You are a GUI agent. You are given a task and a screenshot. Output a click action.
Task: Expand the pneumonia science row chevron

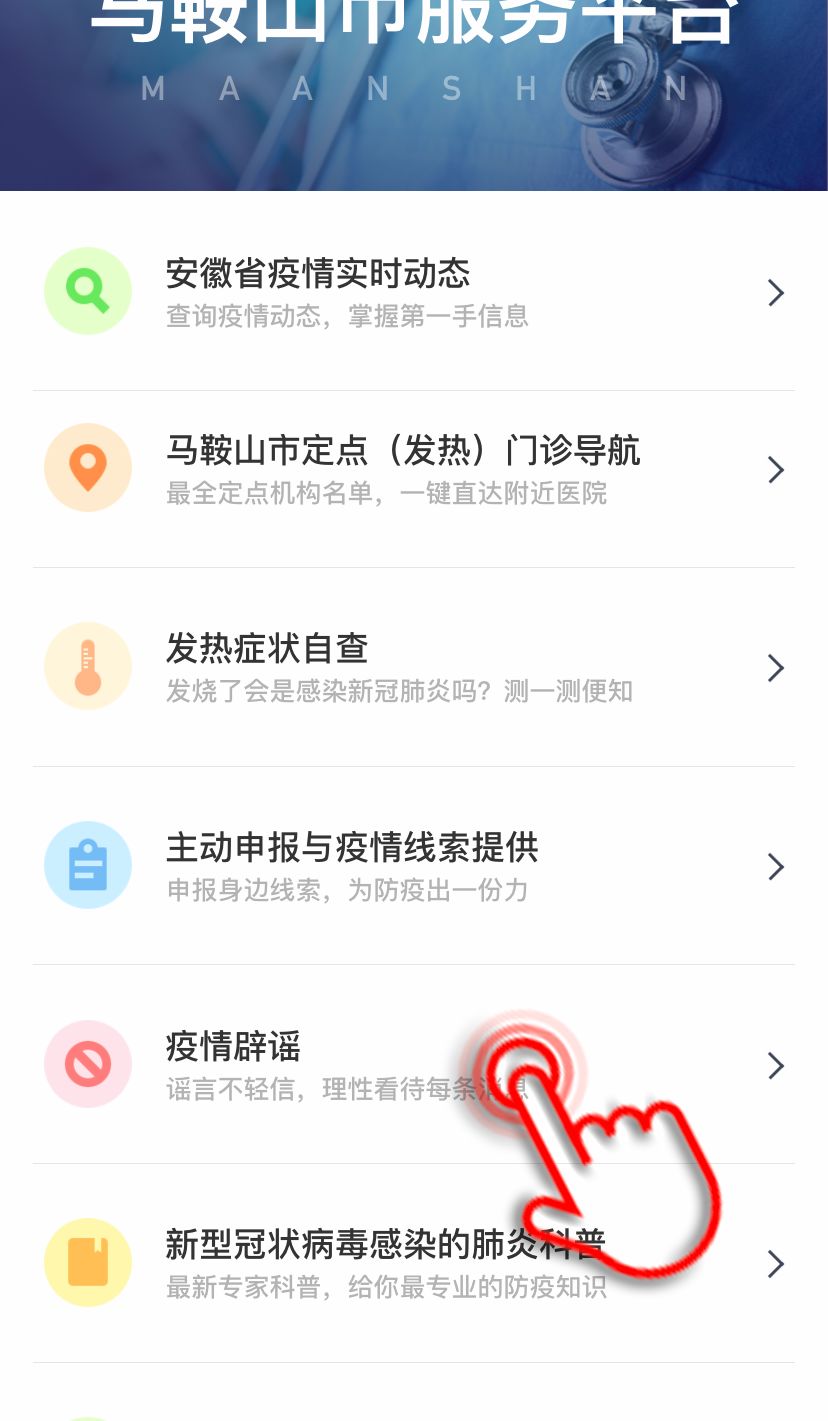click(x=776, y=1264)
